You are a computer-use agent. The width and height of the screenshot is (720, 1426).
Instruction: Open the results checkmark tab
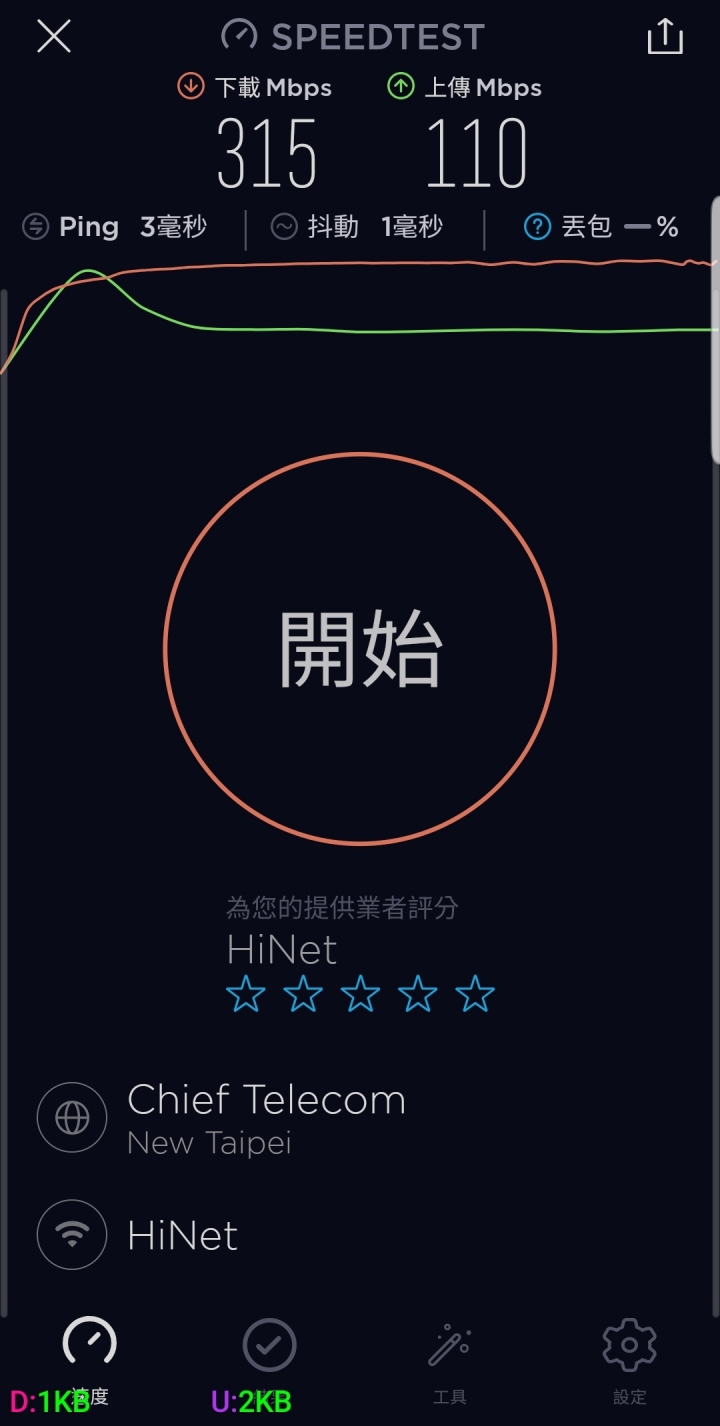tap(270, 1360)
